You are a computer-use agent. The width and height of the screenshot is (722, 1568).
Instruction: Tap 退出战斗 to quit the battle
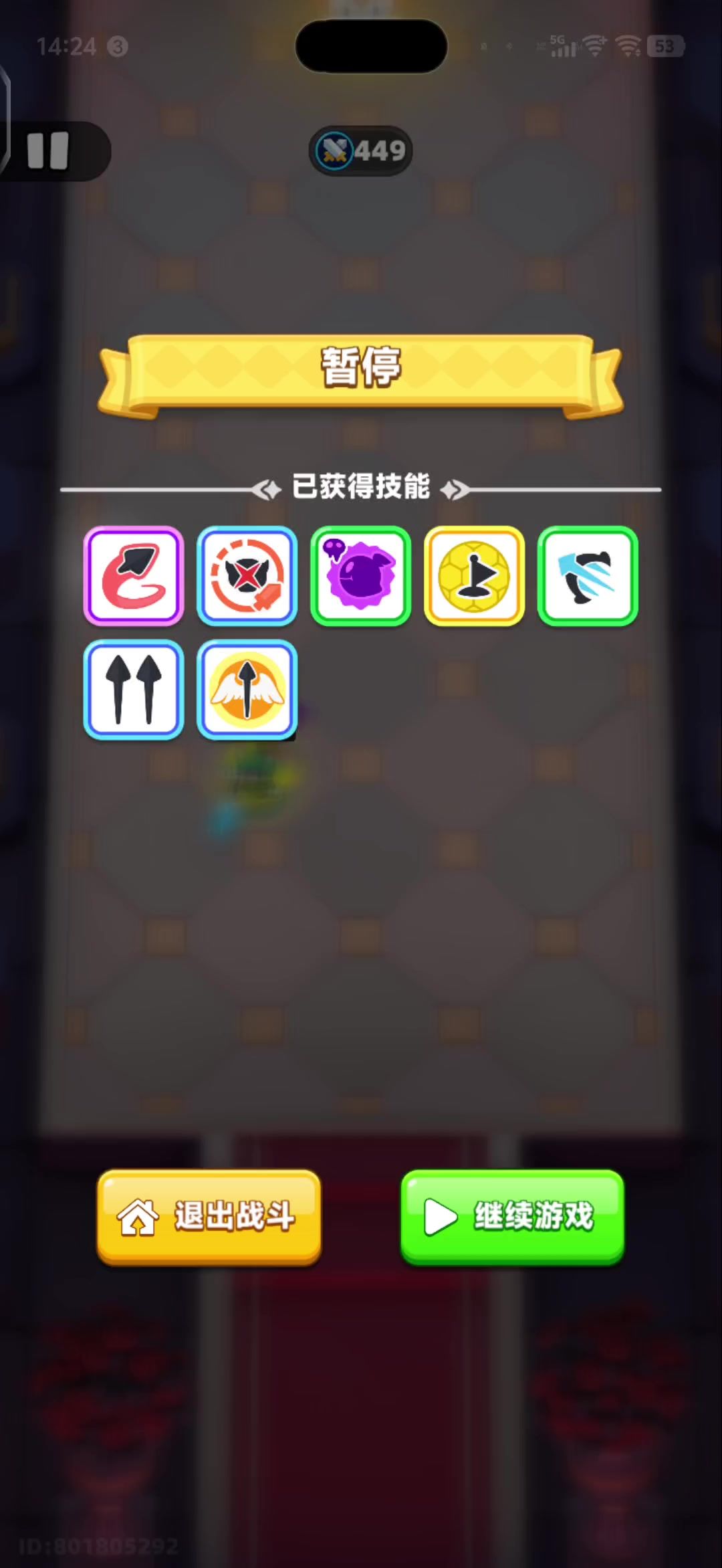[x=209, y=1215]
